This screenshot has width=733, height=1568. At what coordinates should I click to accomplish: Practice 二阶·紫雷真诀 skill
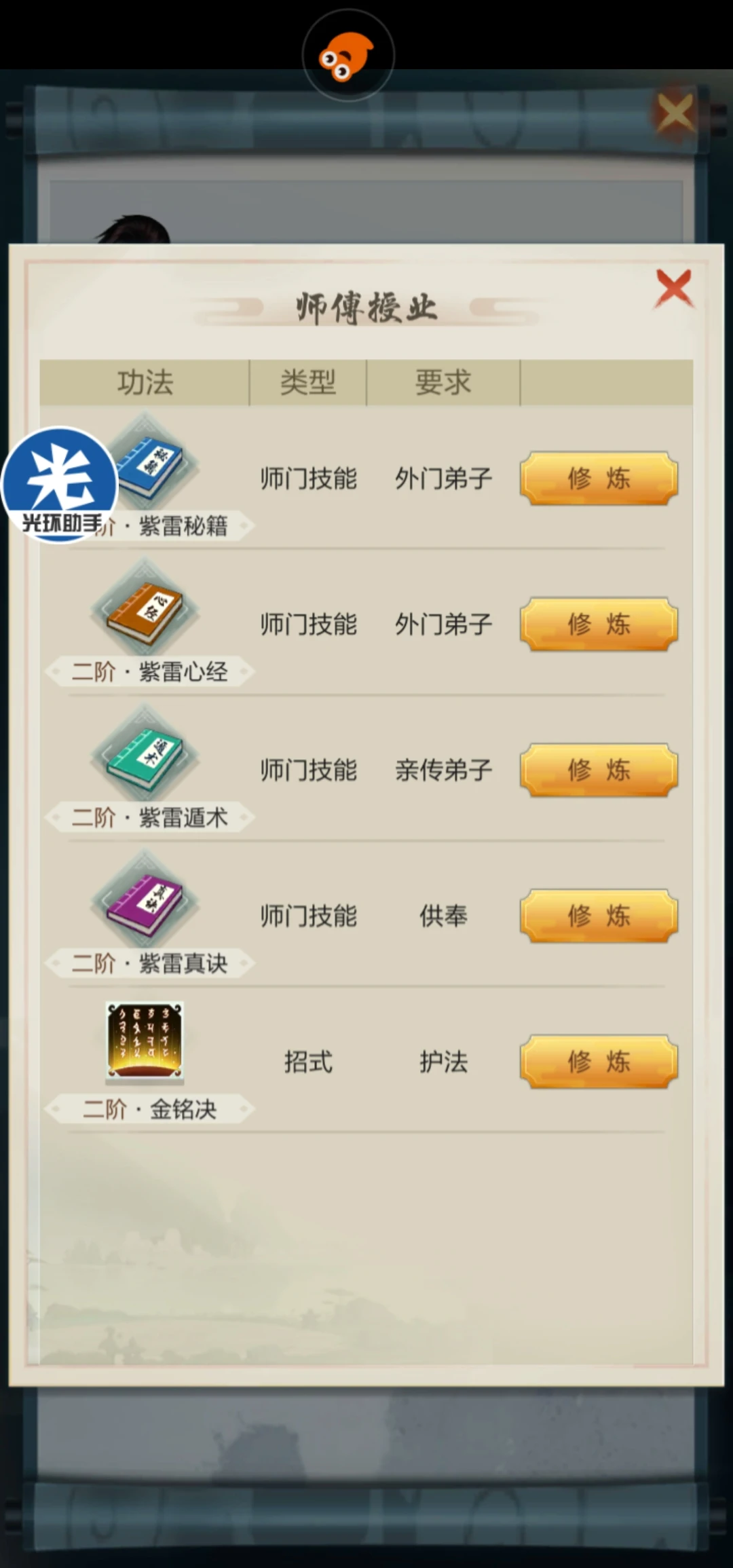coord(599,916)
